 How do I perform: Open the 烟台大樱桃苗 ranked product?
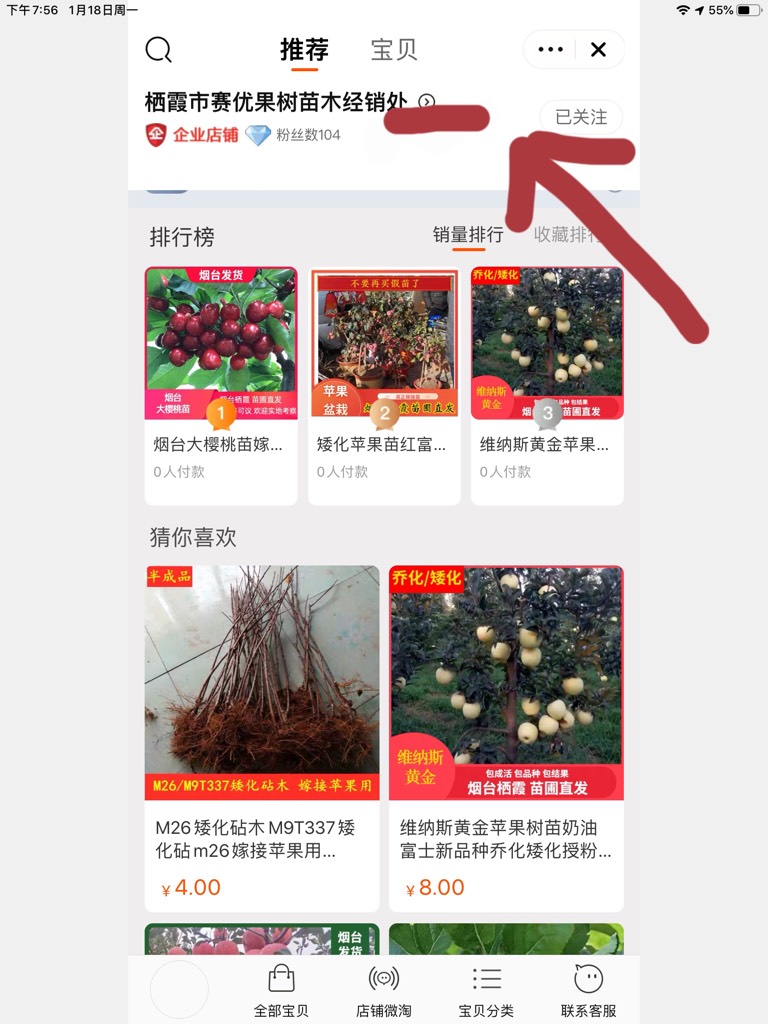click(x=221, y=385)
